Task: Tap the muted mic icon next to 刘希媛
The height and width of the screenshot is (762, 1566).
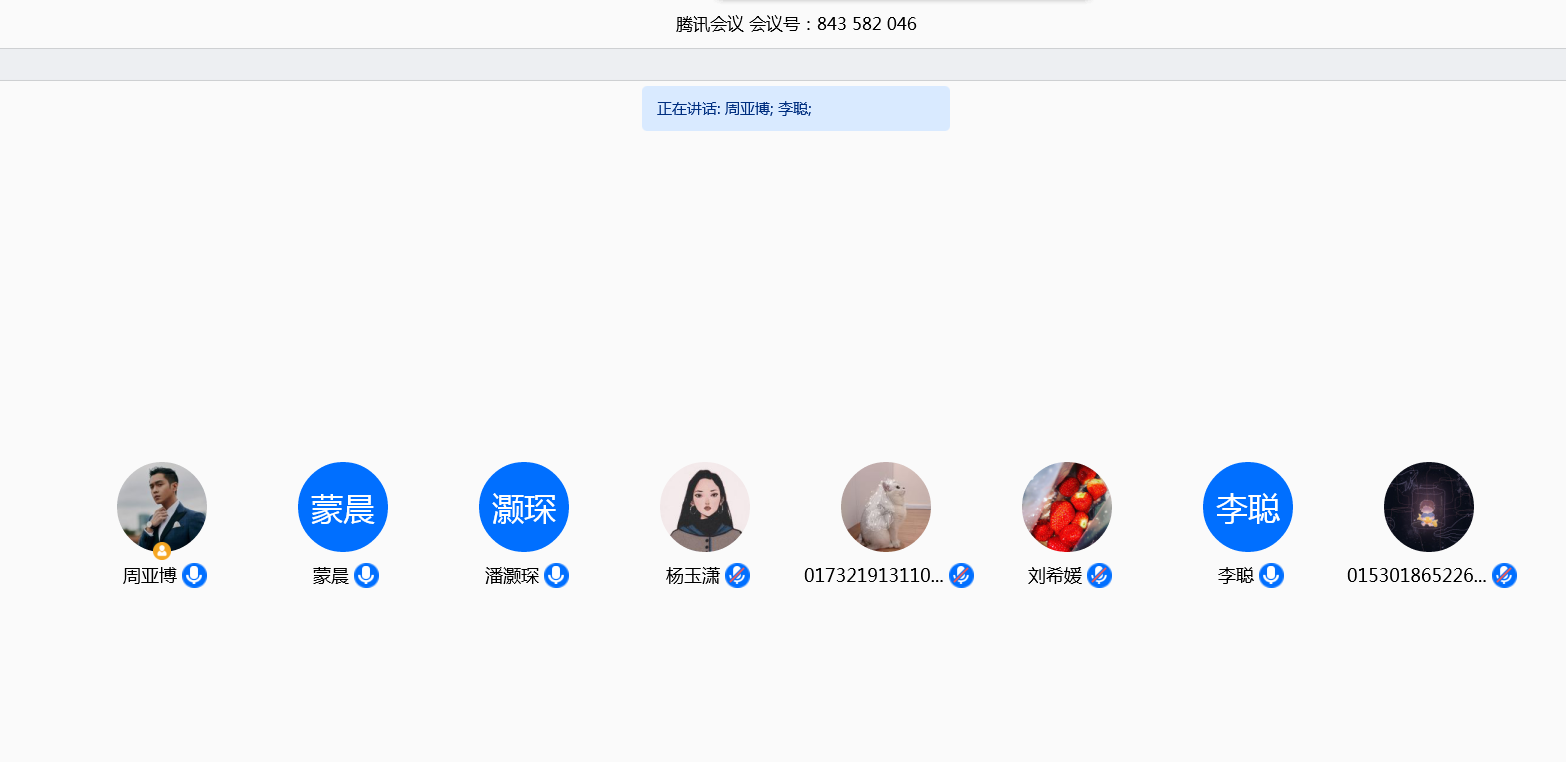Action: point(1100,576)
